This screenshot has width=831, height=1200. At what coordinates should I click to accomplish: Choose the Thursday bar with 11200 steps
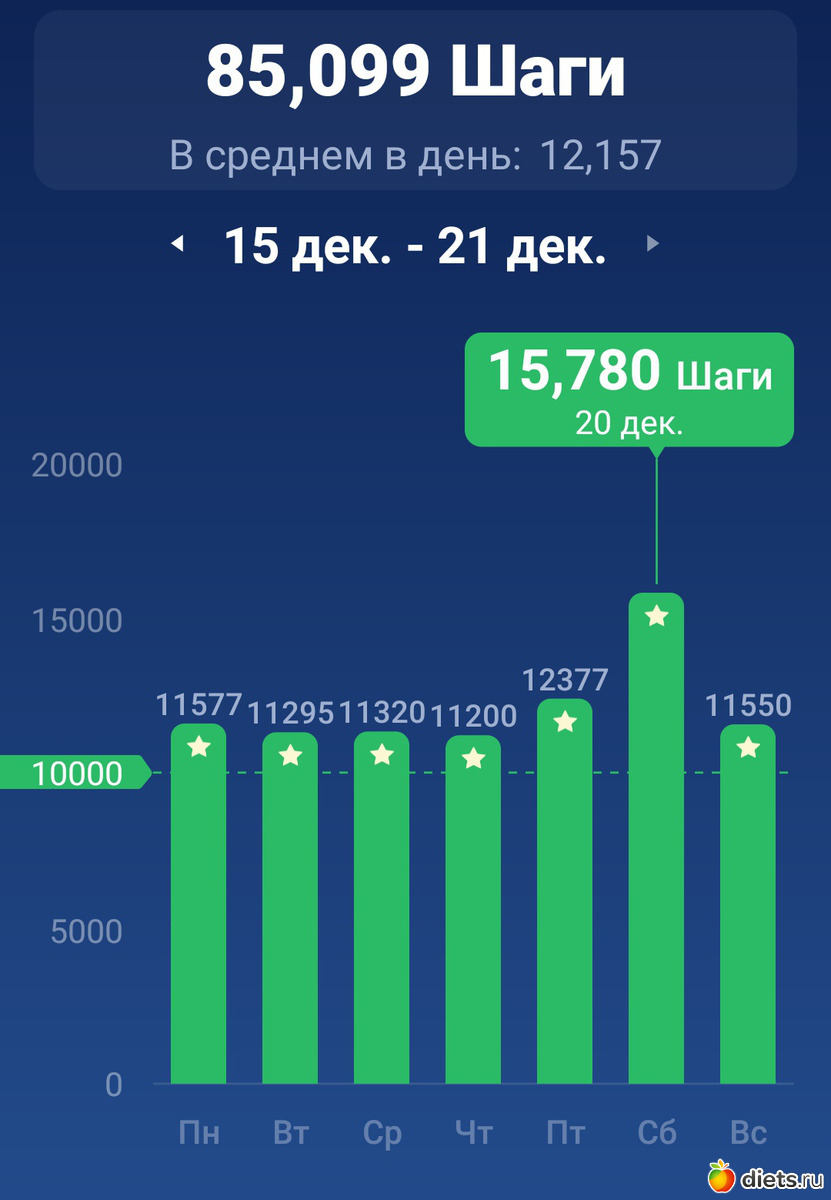click(x=473, y=910)
